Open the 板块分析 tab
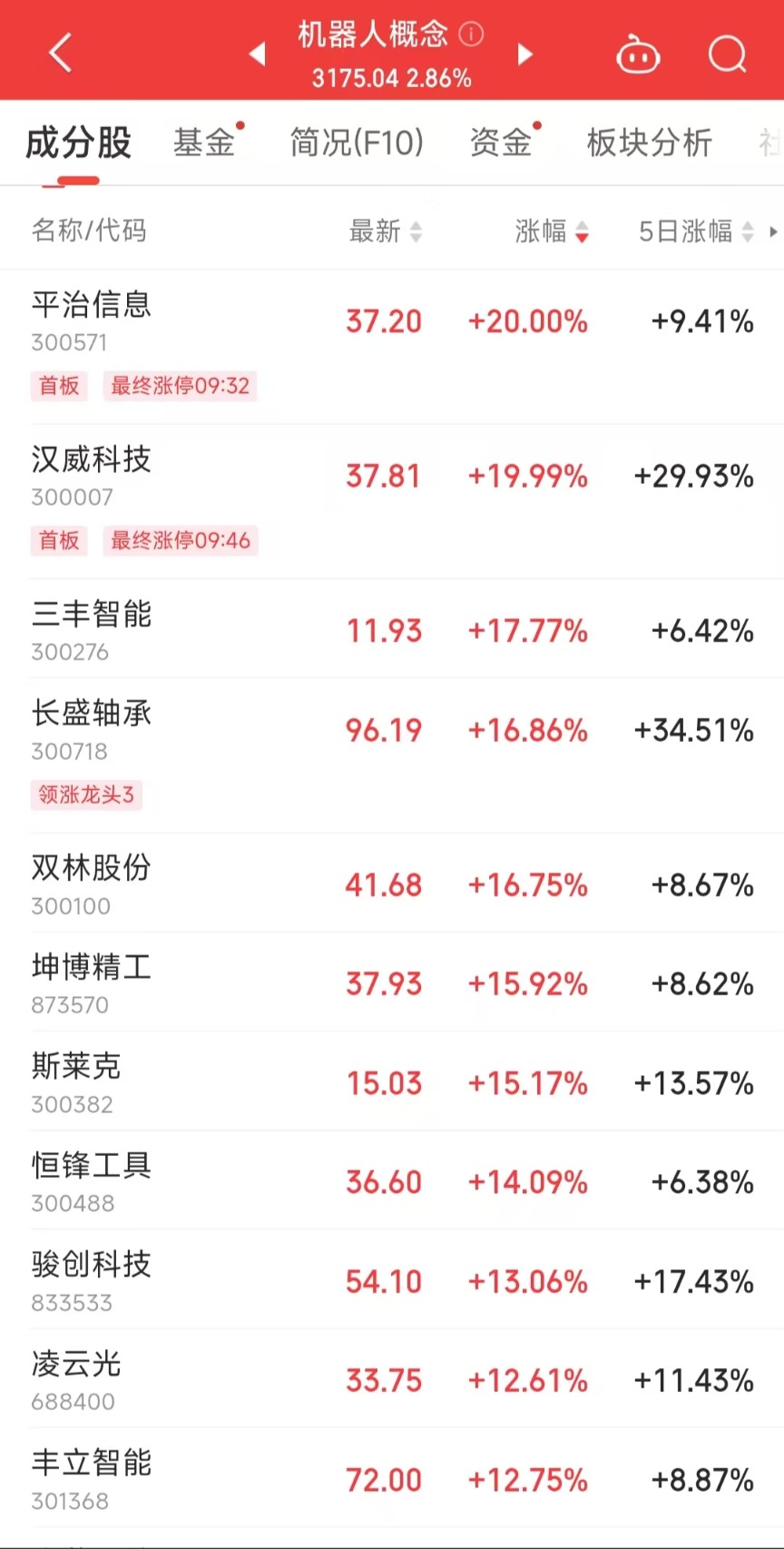The width and height of the screenshot is (784, 1549). (649, 143)
